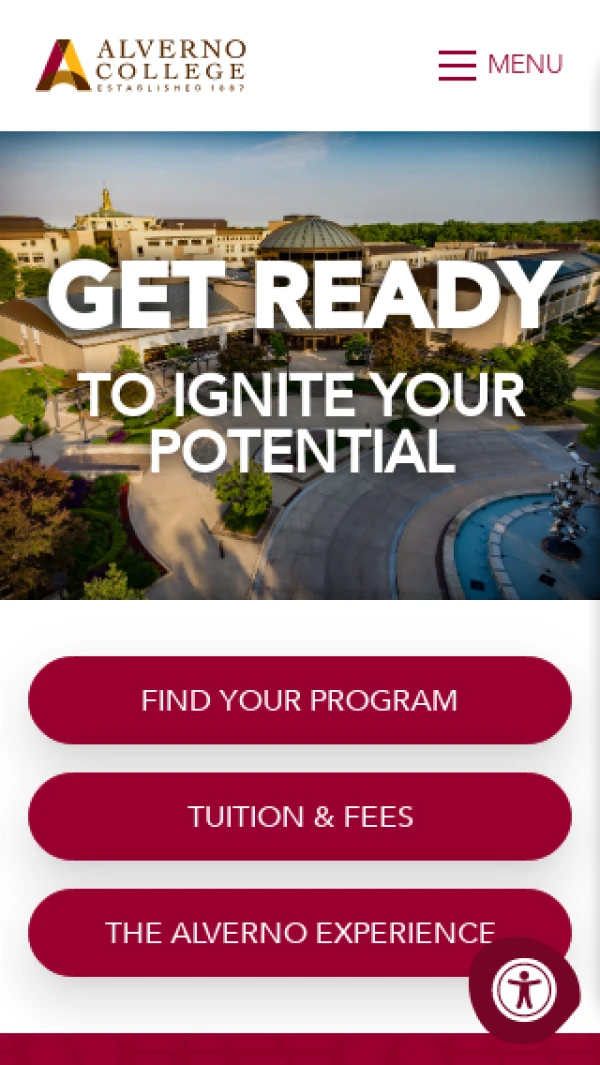
Task: Open Tuition & Fees
Action: 299,817
